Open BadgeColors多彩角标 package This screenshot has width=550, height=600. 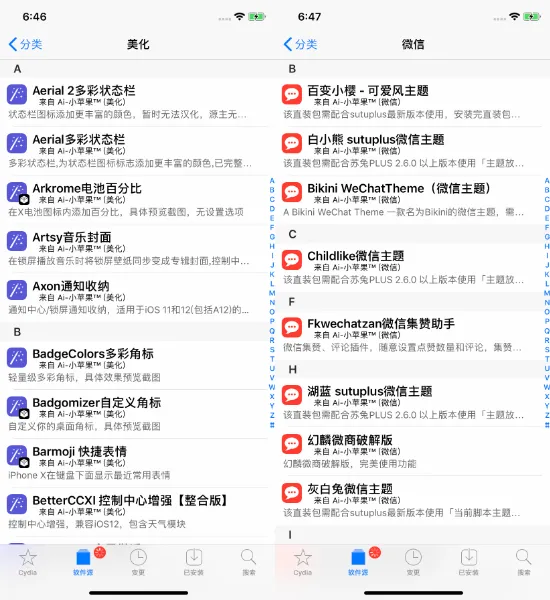134,365
